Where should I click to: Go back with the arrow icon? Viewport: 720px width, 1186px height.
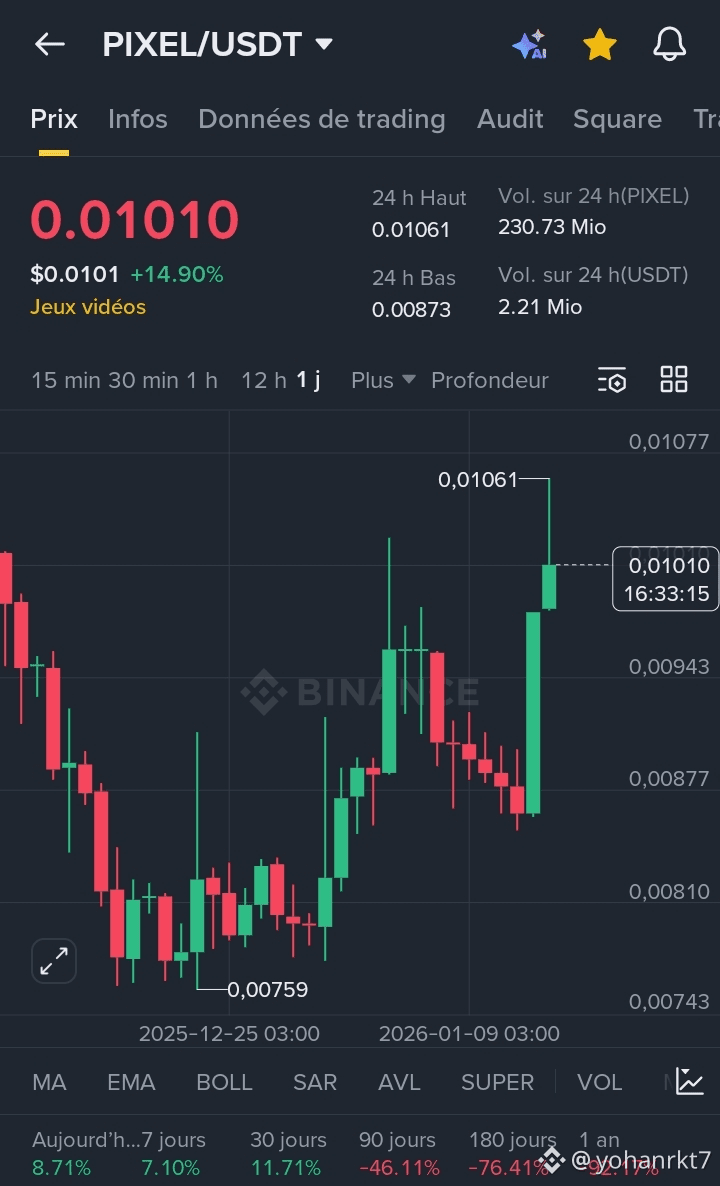(x=49, y=44)
